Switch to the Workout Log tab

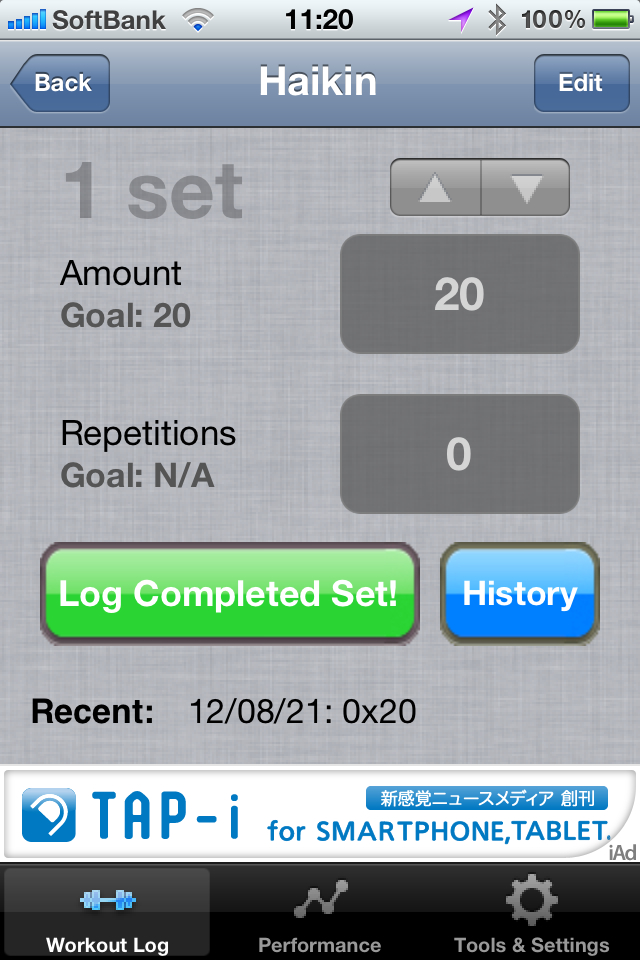pyautogui.click(x=107, y=912)
